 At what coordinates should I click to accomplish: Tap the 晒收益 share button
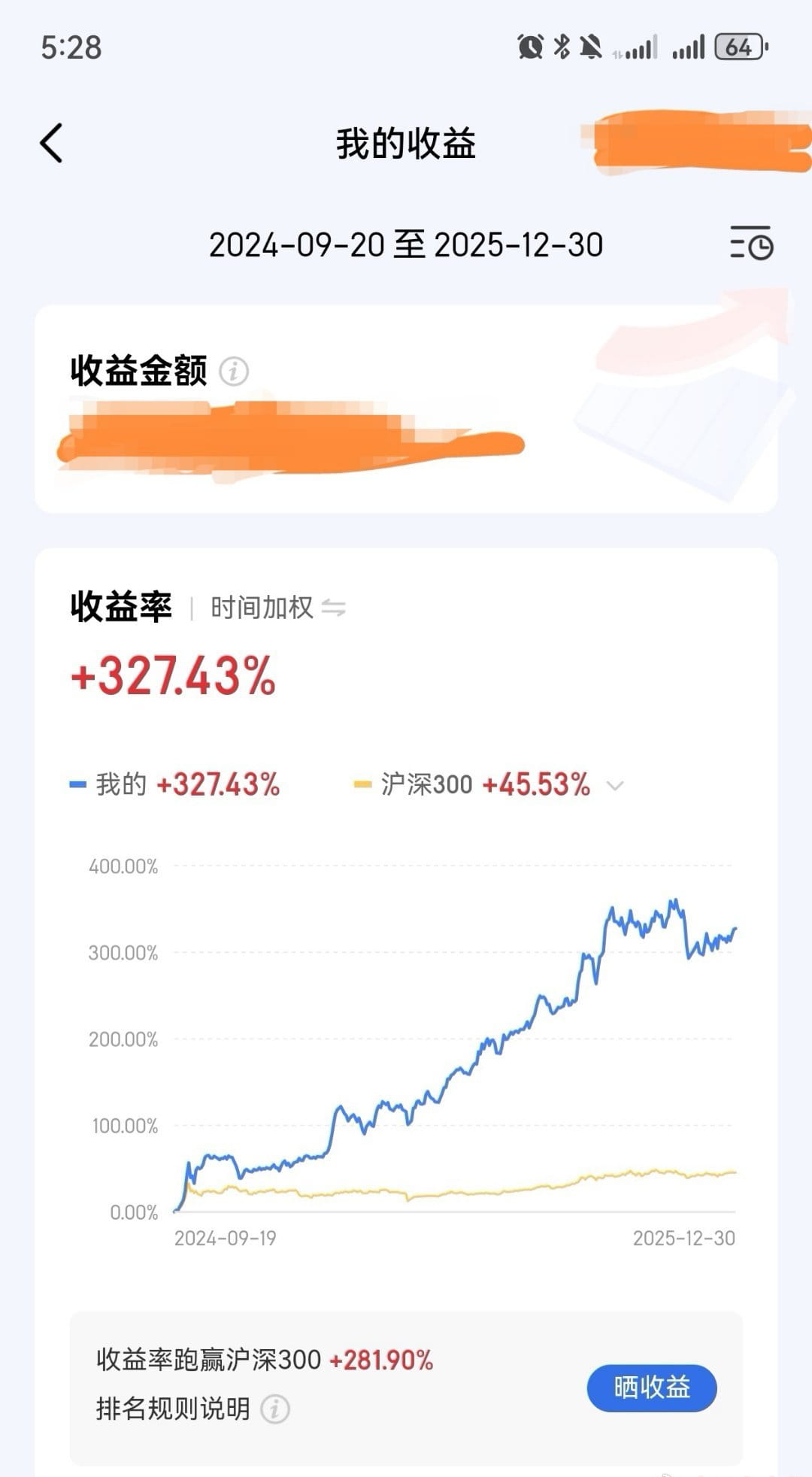click(651, 1388)
